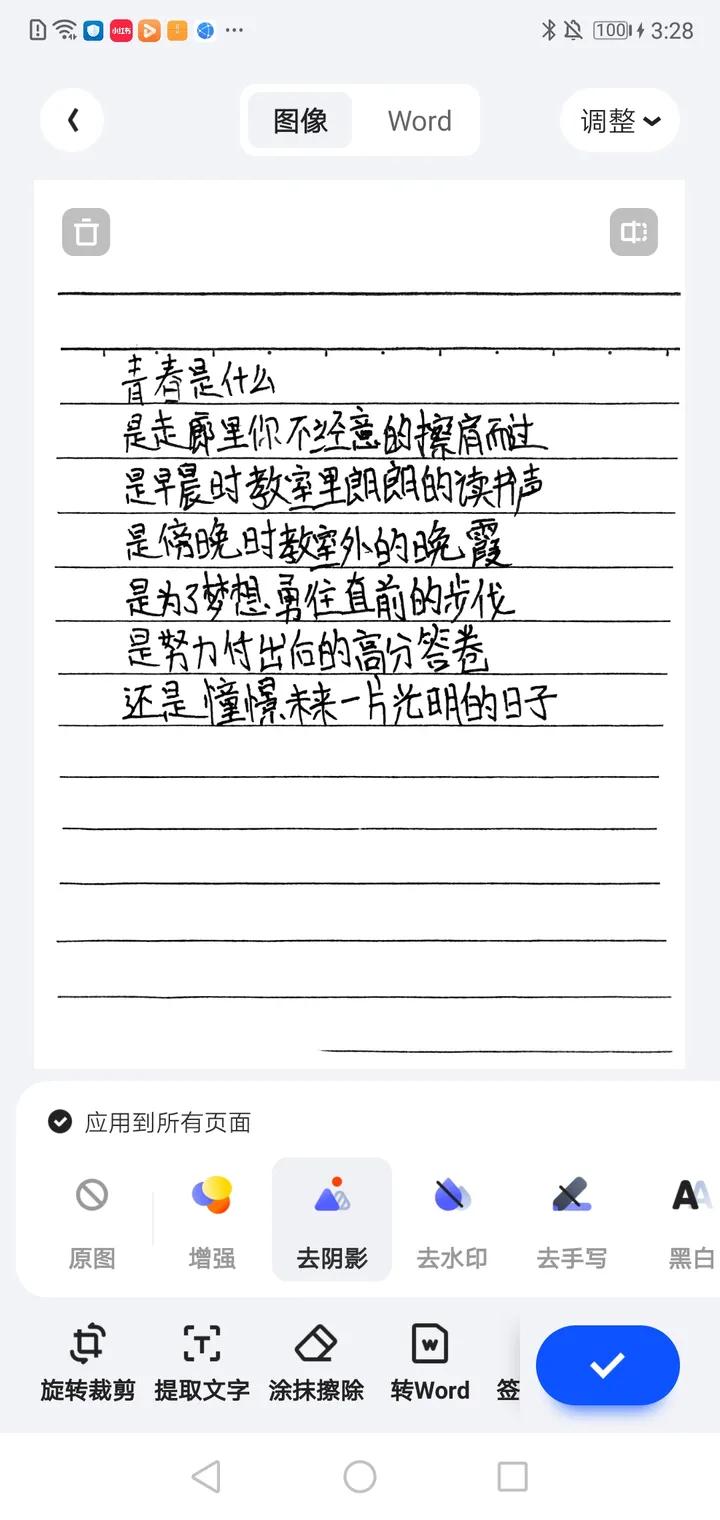Switch to the Word tab
The image size is (720, 1520).
(420, 119)
